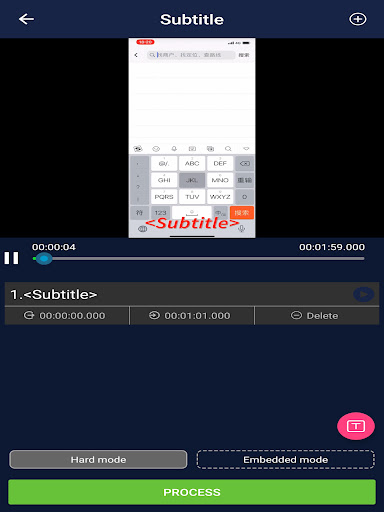Tap the video seek bar
Viewport: 384px width, 512px height.
pos(199,258)
